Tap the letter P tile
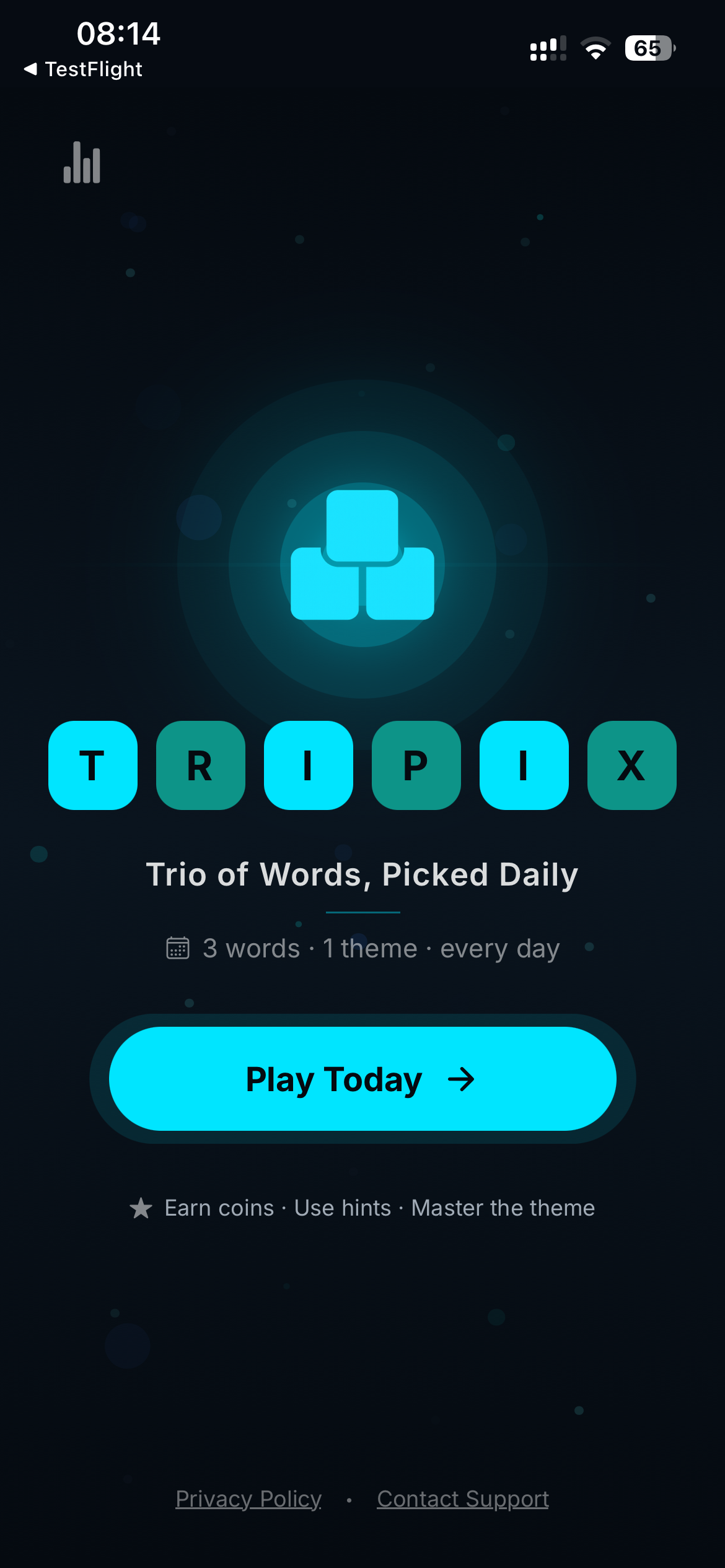 [x=416, y=765]
